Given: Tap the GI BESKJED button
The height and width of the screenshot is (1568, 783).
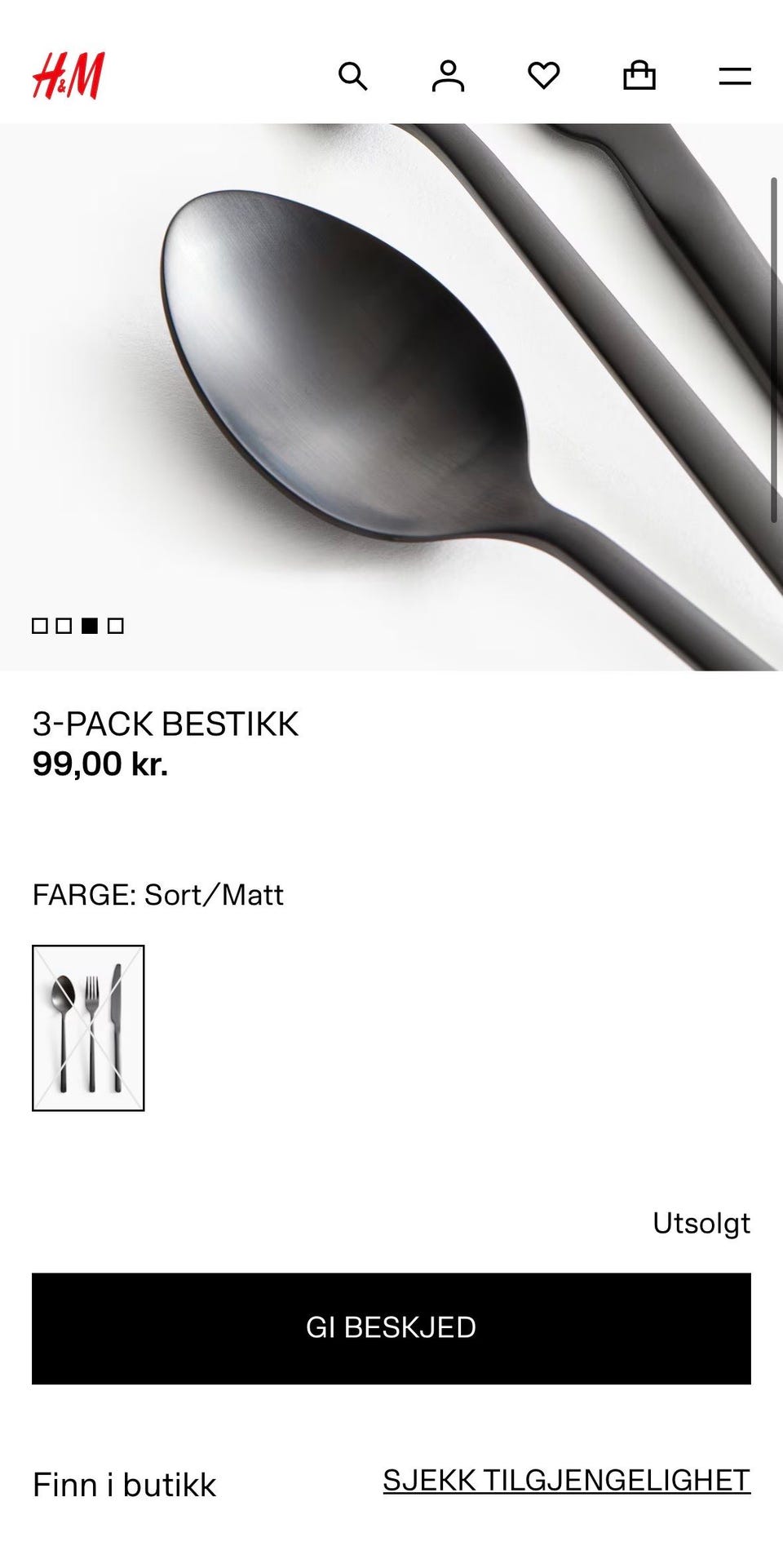Looking at the screenshot, I should coord(391,1328).
